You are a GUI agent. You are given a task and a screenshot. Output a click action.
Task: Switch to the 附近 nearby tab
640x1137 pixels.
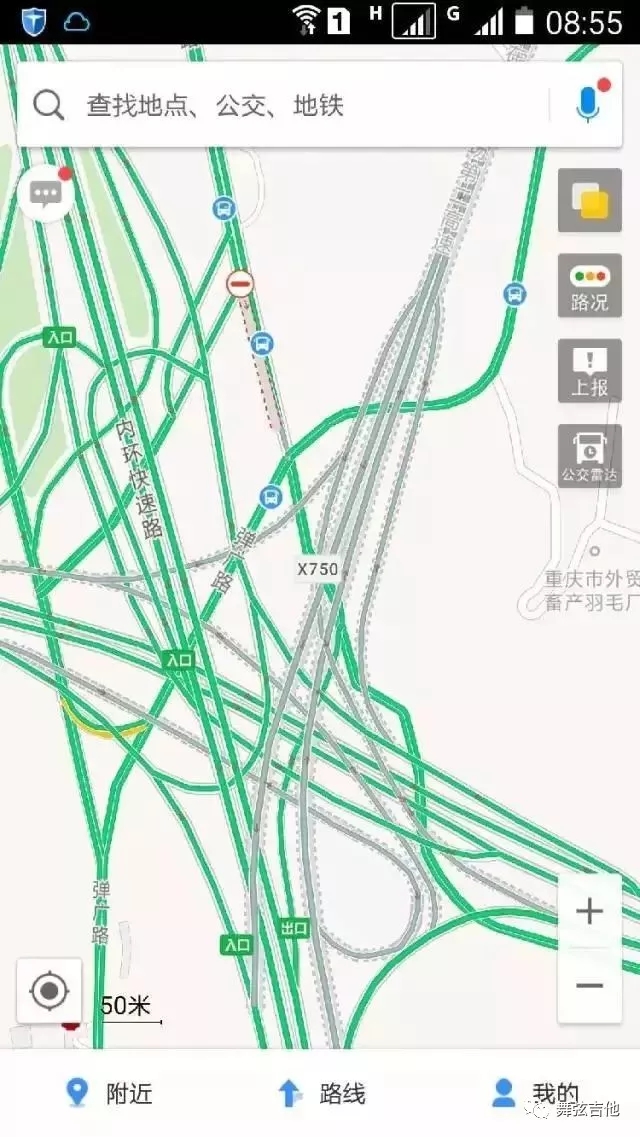[x=109, y=1092]
